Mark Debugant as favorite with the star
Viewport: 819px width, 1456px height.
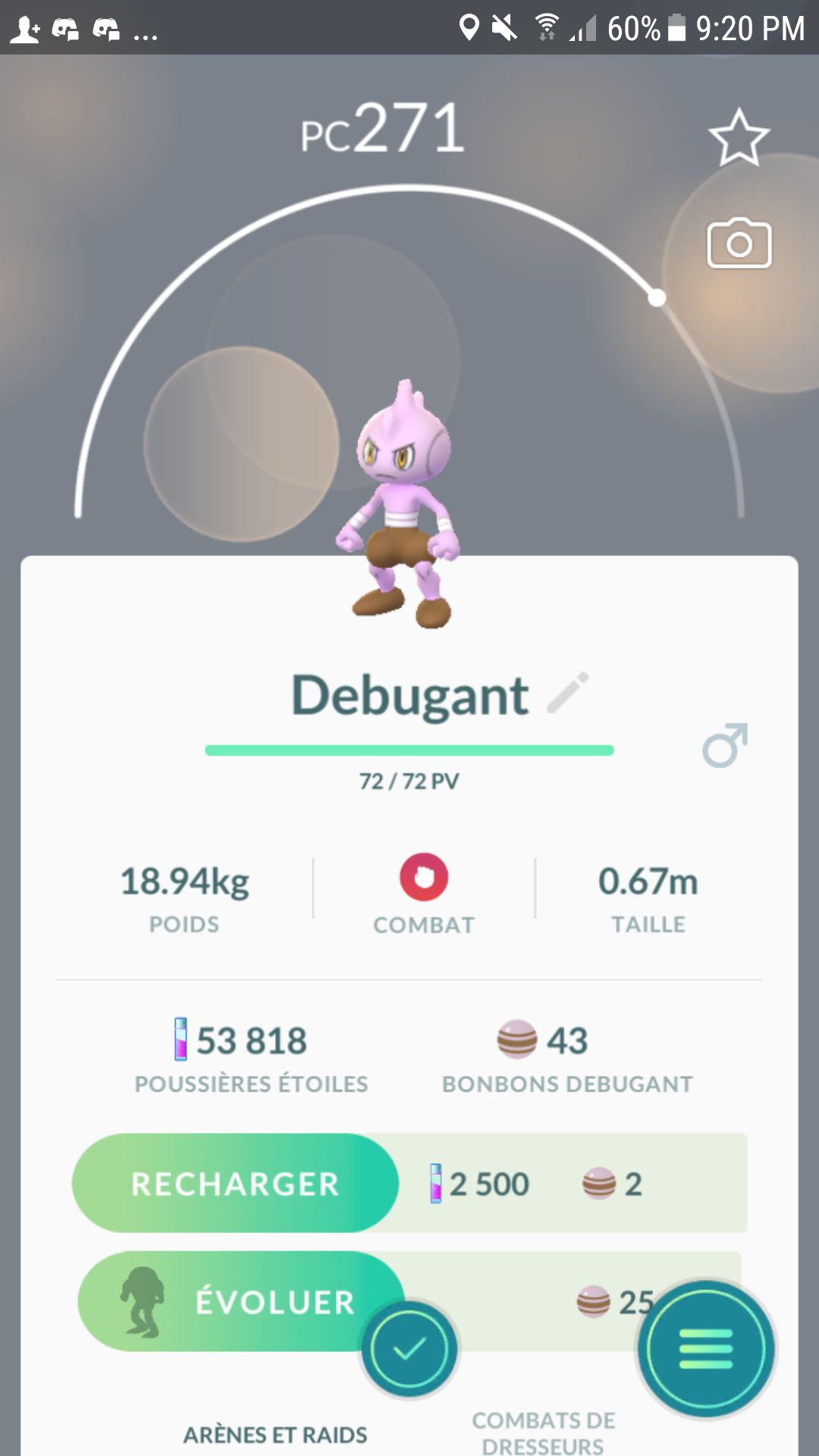coord(739,138)
